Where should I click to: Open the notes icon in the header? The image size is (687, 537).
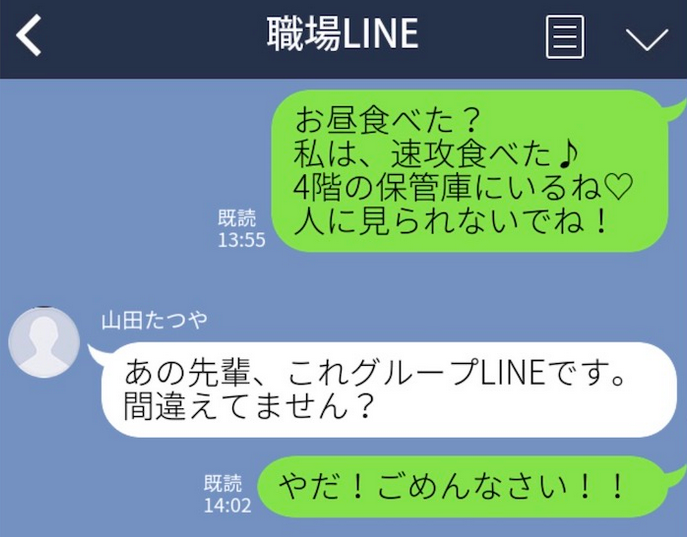click(x=565, y=38)
